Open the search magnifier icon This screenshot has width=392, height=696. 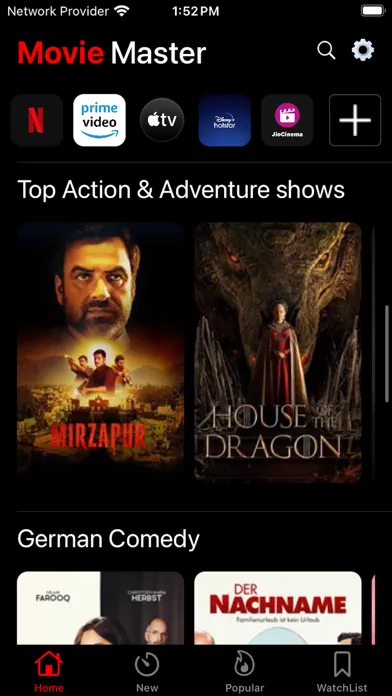[x=326, y=51]
